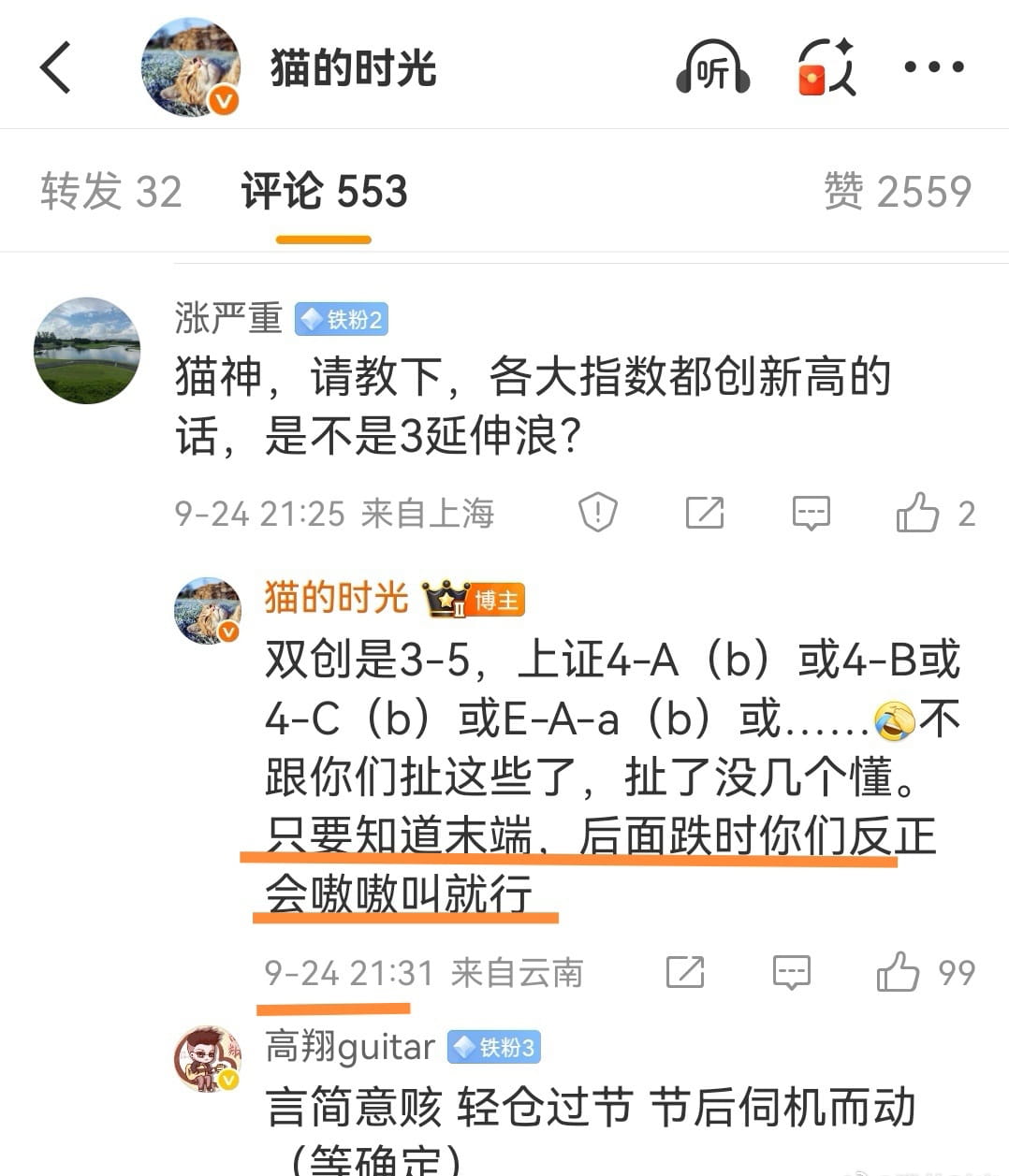The width and height of the screenshot is (1009, 1176).
Task: Tap the 猫的时光 username in the reply
Action: coord(336,598)
